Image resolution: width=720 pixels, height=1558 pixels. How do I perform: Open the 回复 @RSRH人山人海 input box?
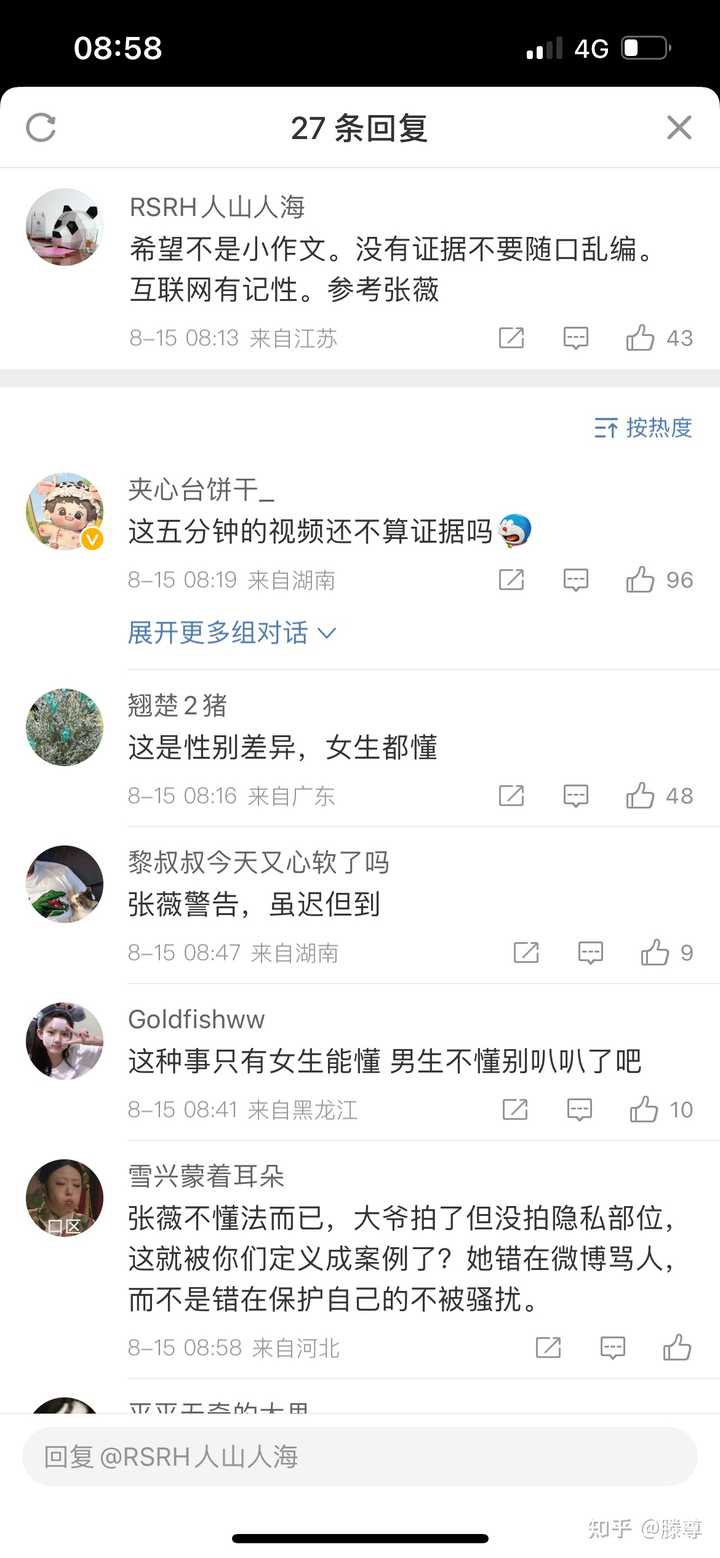click(359, 1457)
